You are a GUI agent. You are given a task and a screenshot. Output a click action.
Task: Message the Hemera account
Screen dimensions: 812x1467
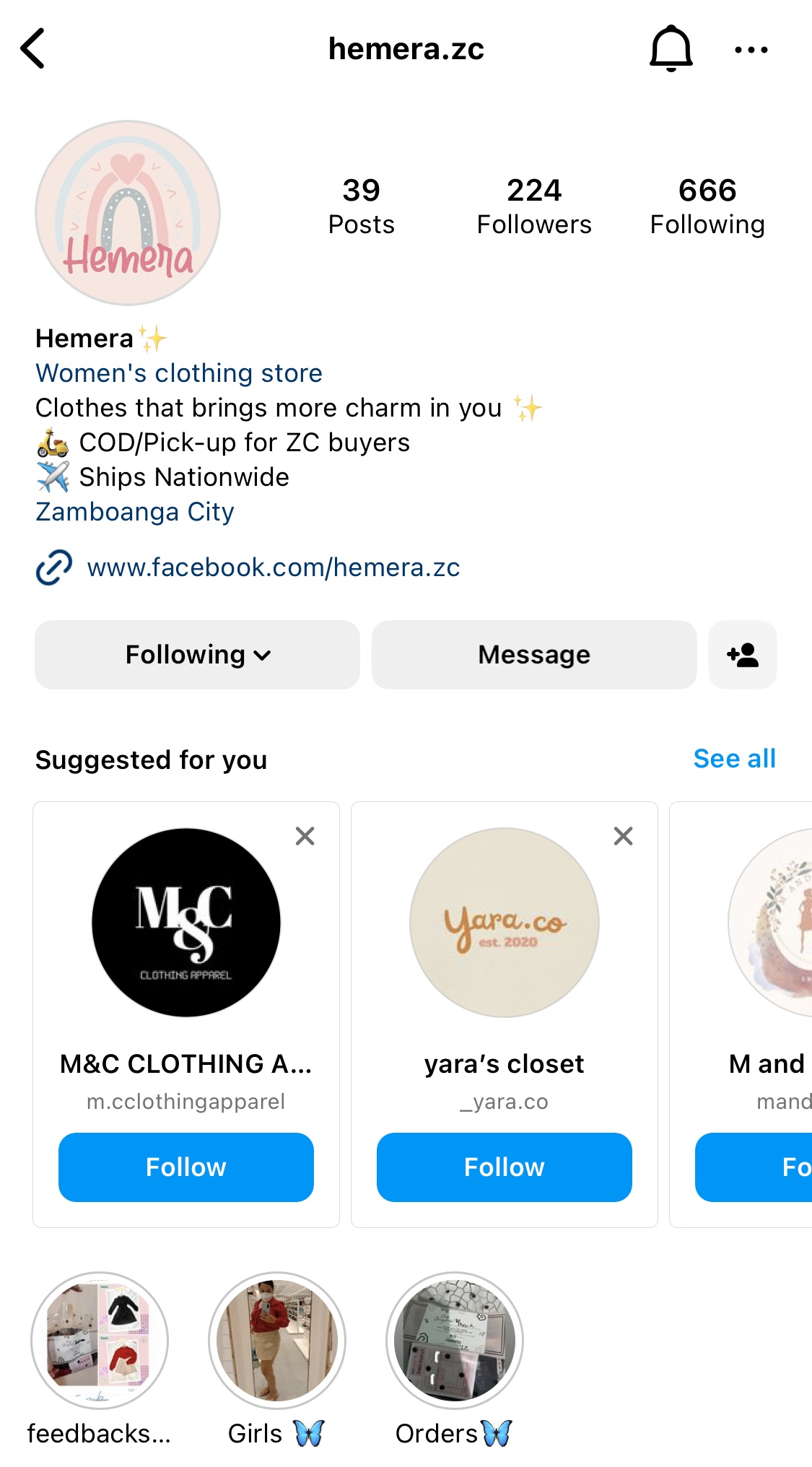click(x=534, y=655)
